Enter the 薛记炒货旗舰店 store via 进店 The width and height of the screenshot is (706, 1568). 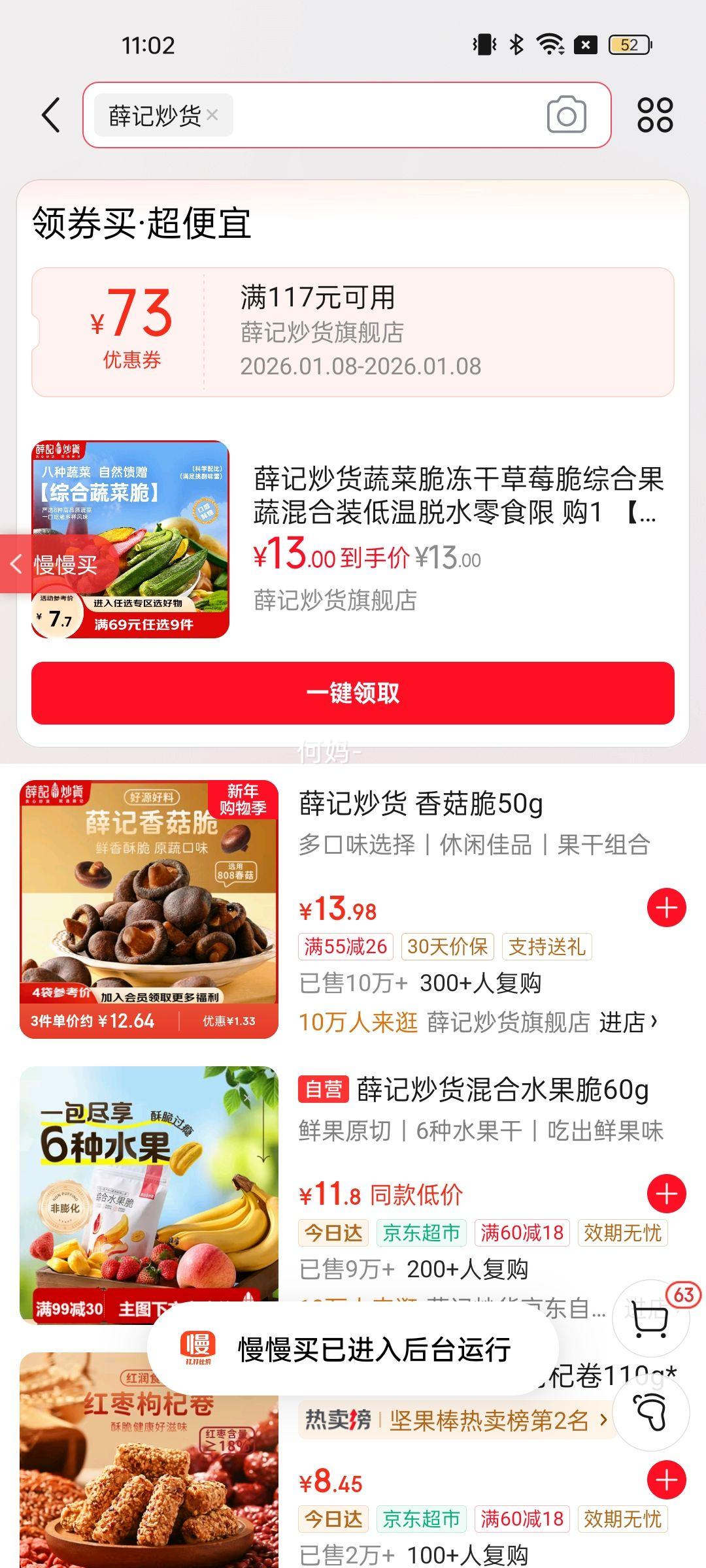(628, 1022)
